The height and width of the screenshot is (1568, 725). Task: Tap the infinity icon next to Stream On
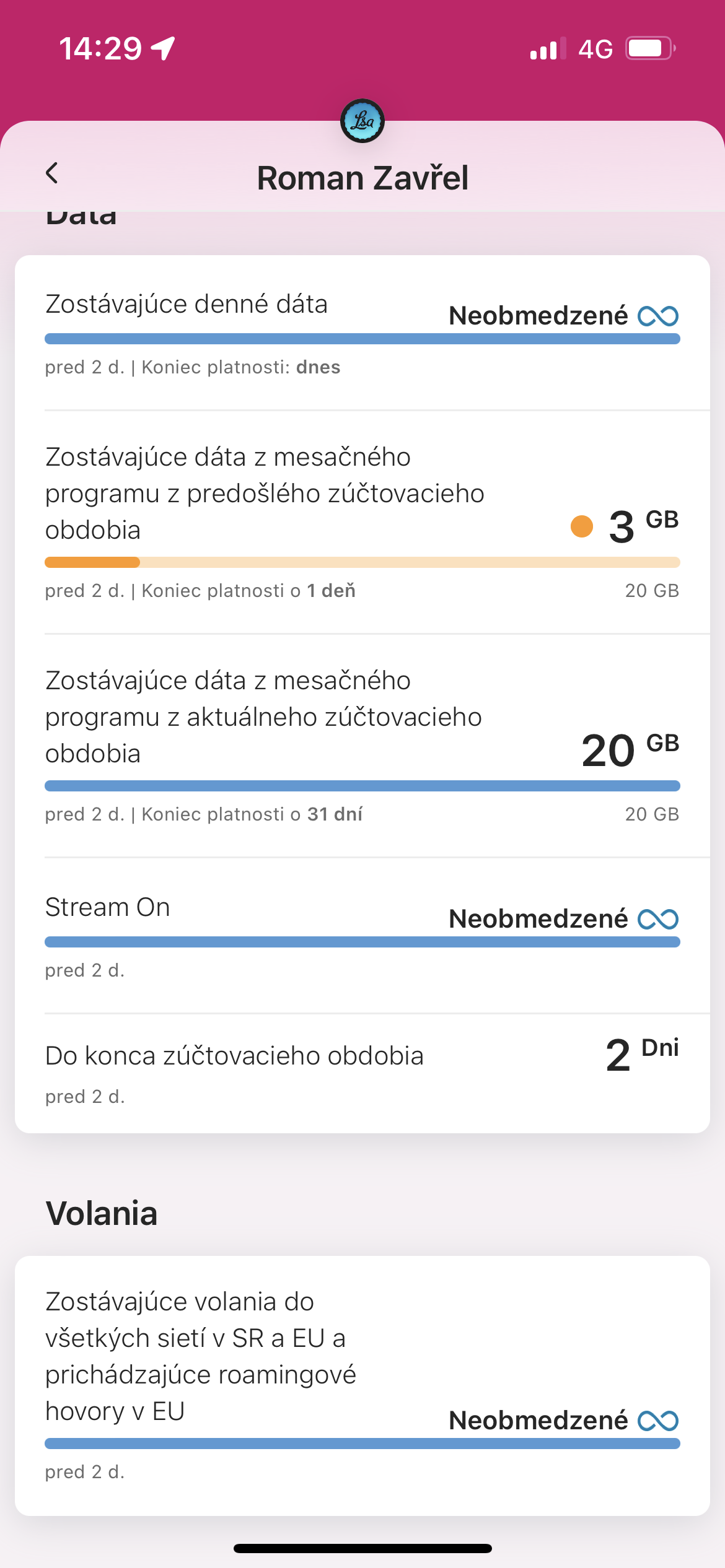[659, 918]
